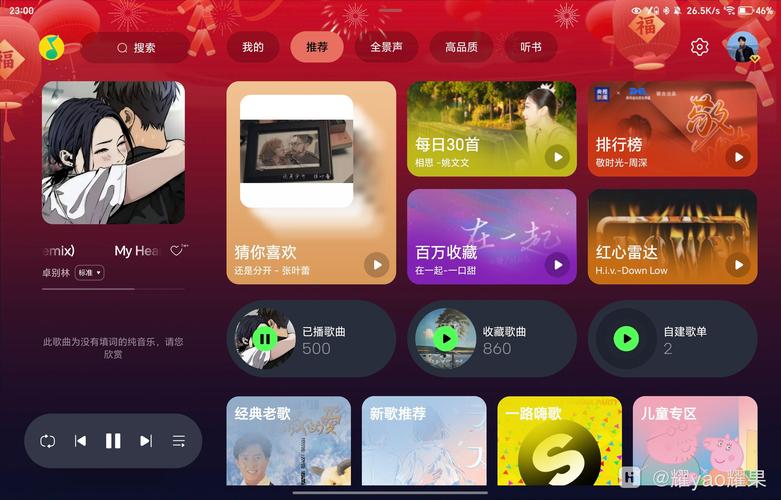
Task: Open the 猜你喜欢 card
Action: [311, 183]
